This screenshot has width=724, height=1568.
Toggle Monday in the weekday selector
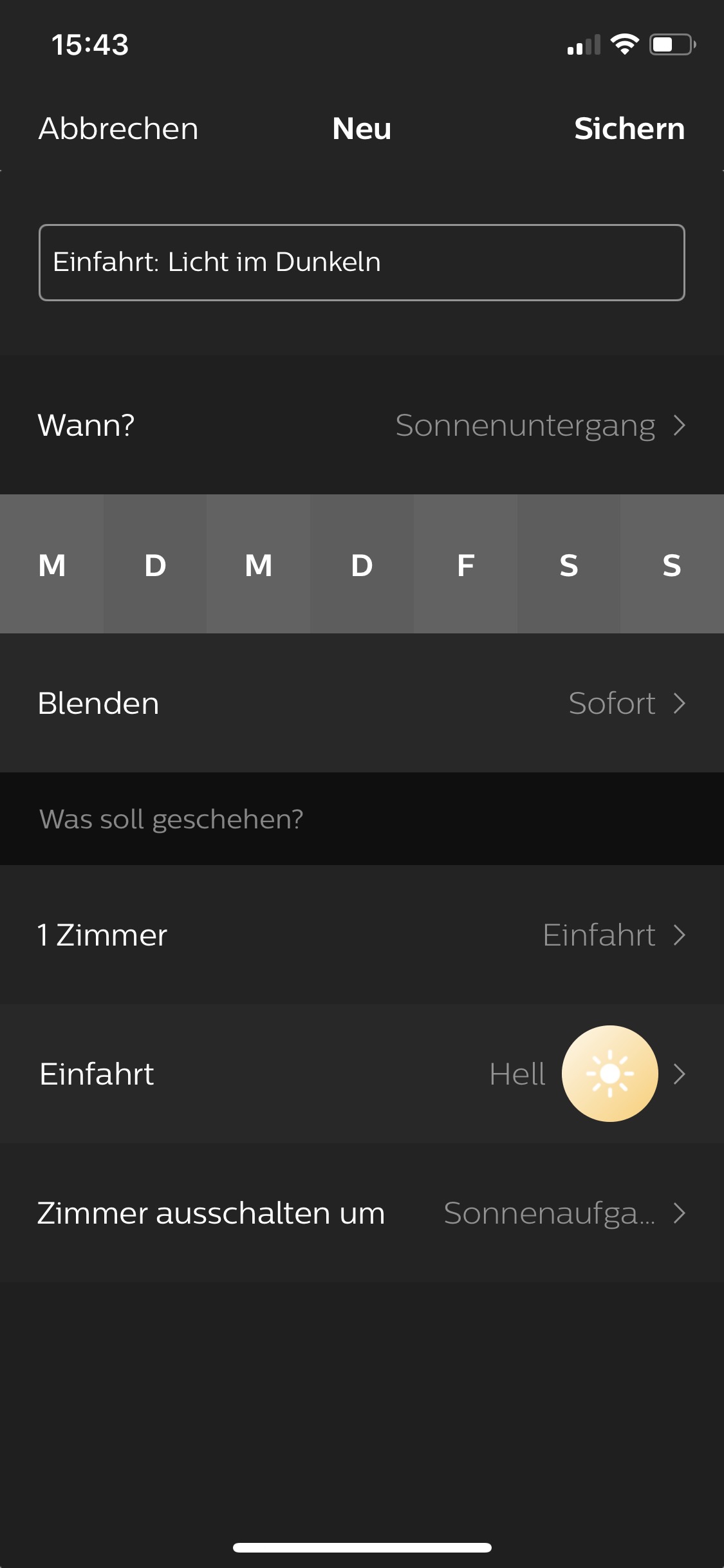tap(52, 565)
